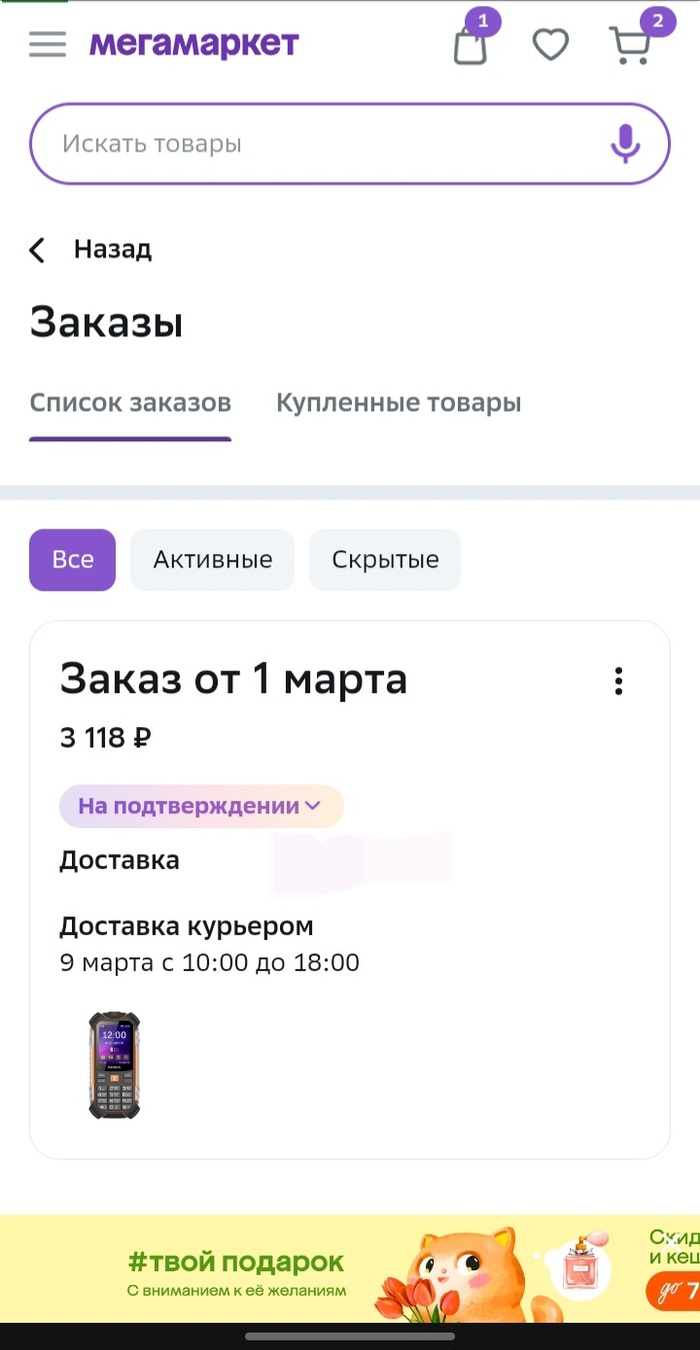This screenshot has width=700, height=1350.
Task: Show only Активные orders
Action: click(212, 560)
